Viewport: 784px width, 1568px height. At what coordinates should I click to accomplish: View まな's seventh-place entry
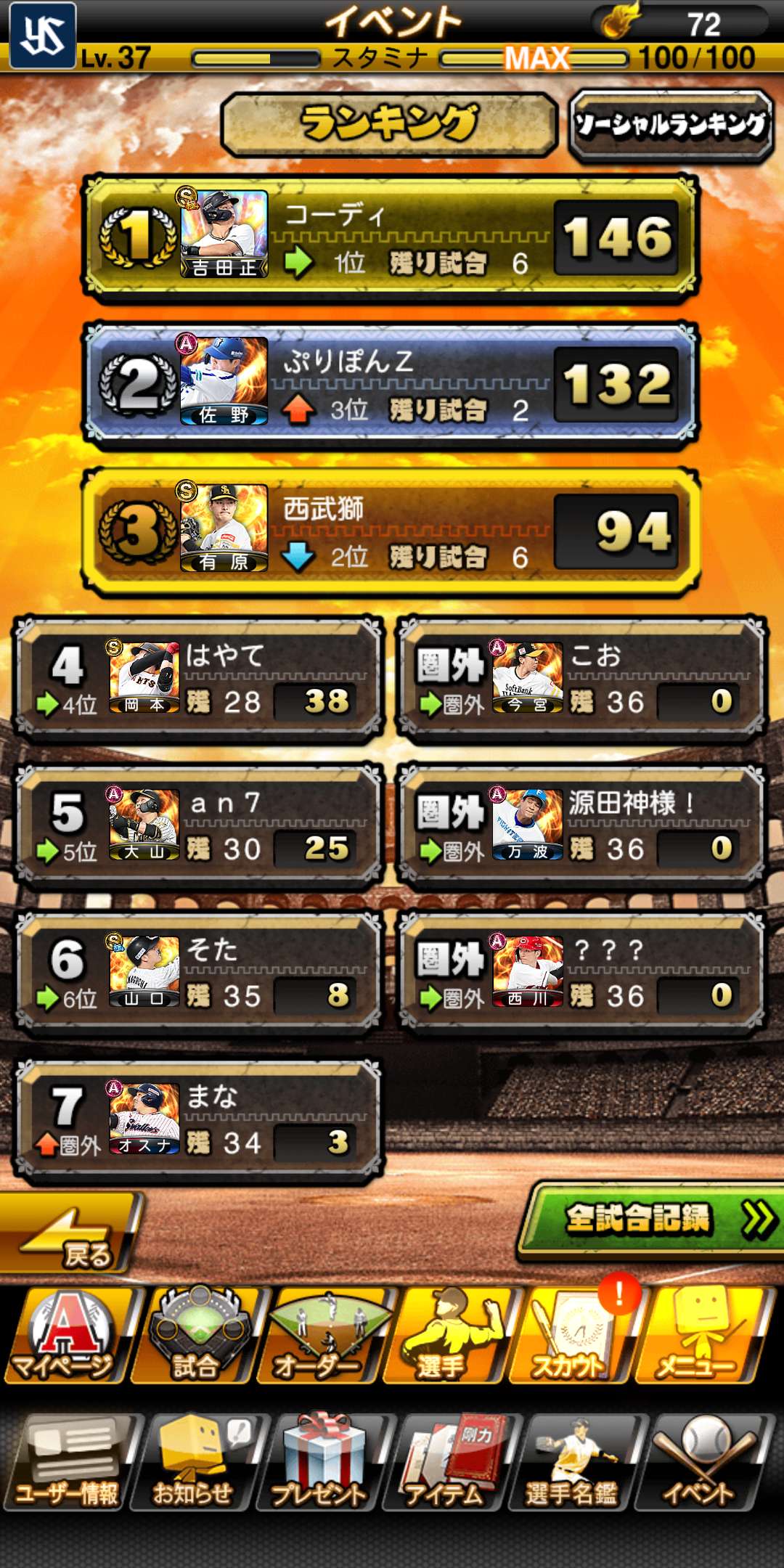(198, 1120)
